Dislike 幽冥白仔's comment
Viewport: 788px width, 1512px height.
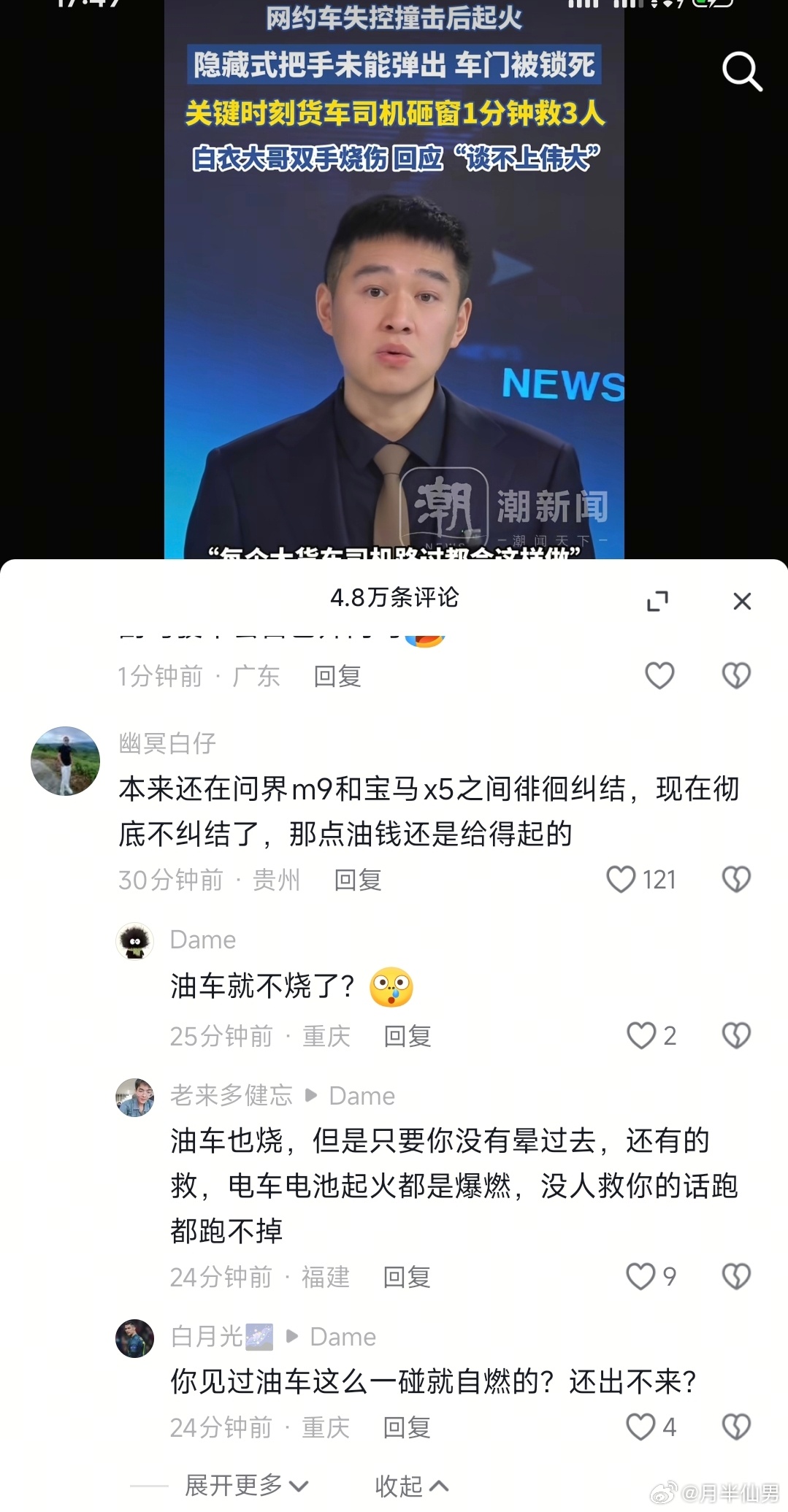click(x=735, y=880)
